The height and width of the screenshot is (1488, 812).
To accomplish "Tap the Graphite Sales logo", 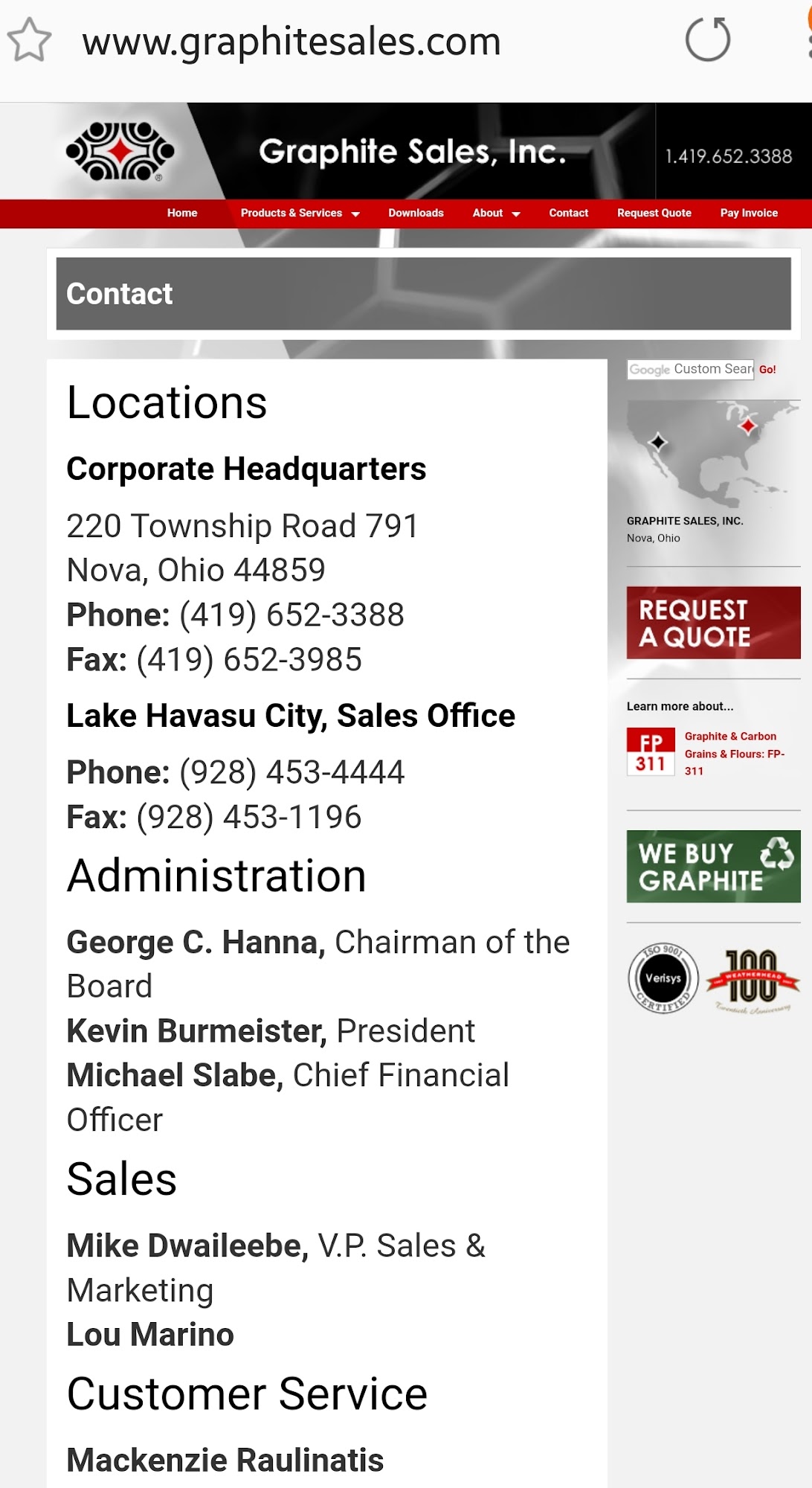I will (120, 152).
